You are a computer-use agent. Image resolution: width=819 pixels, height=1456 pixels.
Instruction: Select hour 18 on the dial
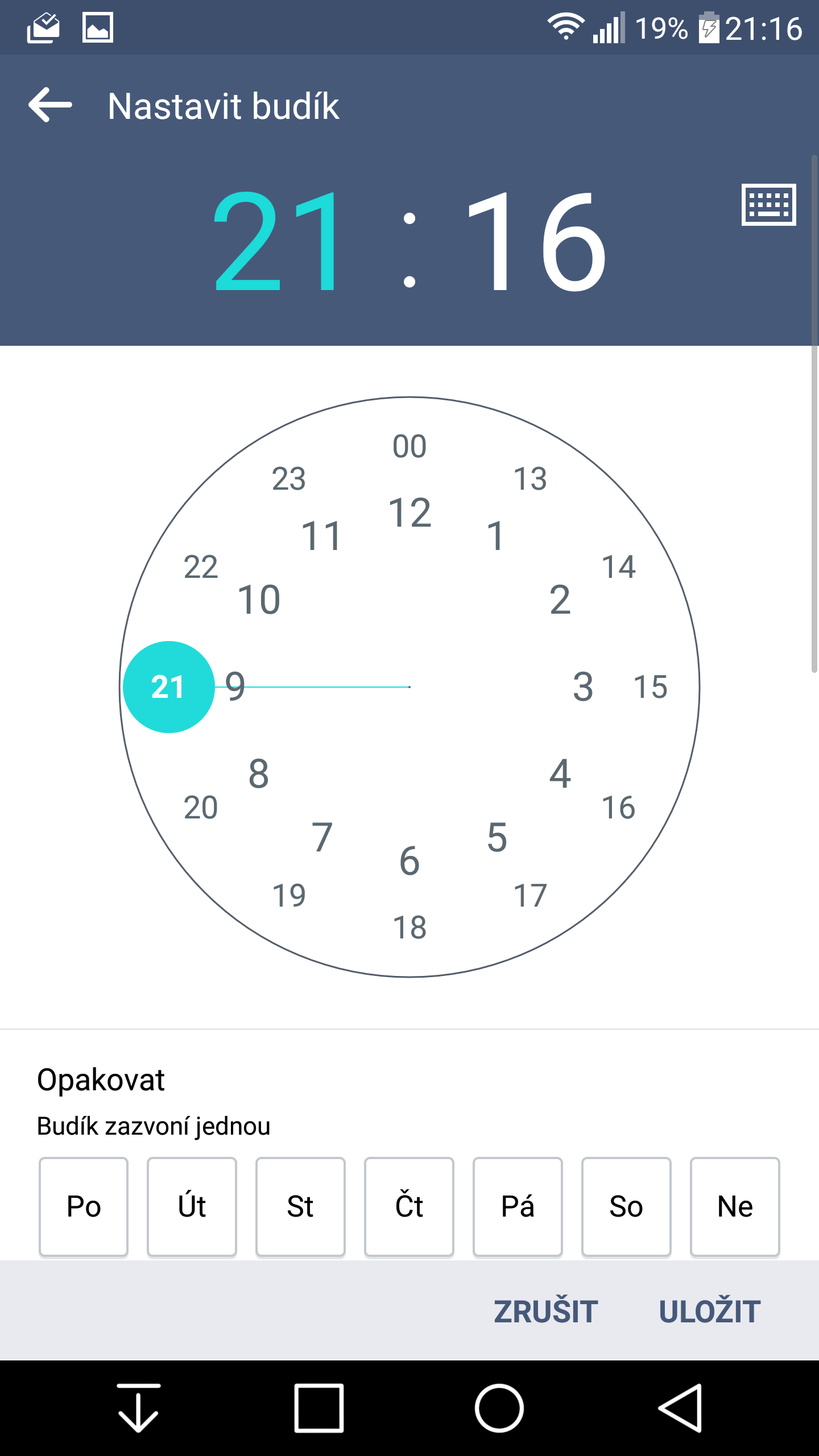(x=409, y=928)
